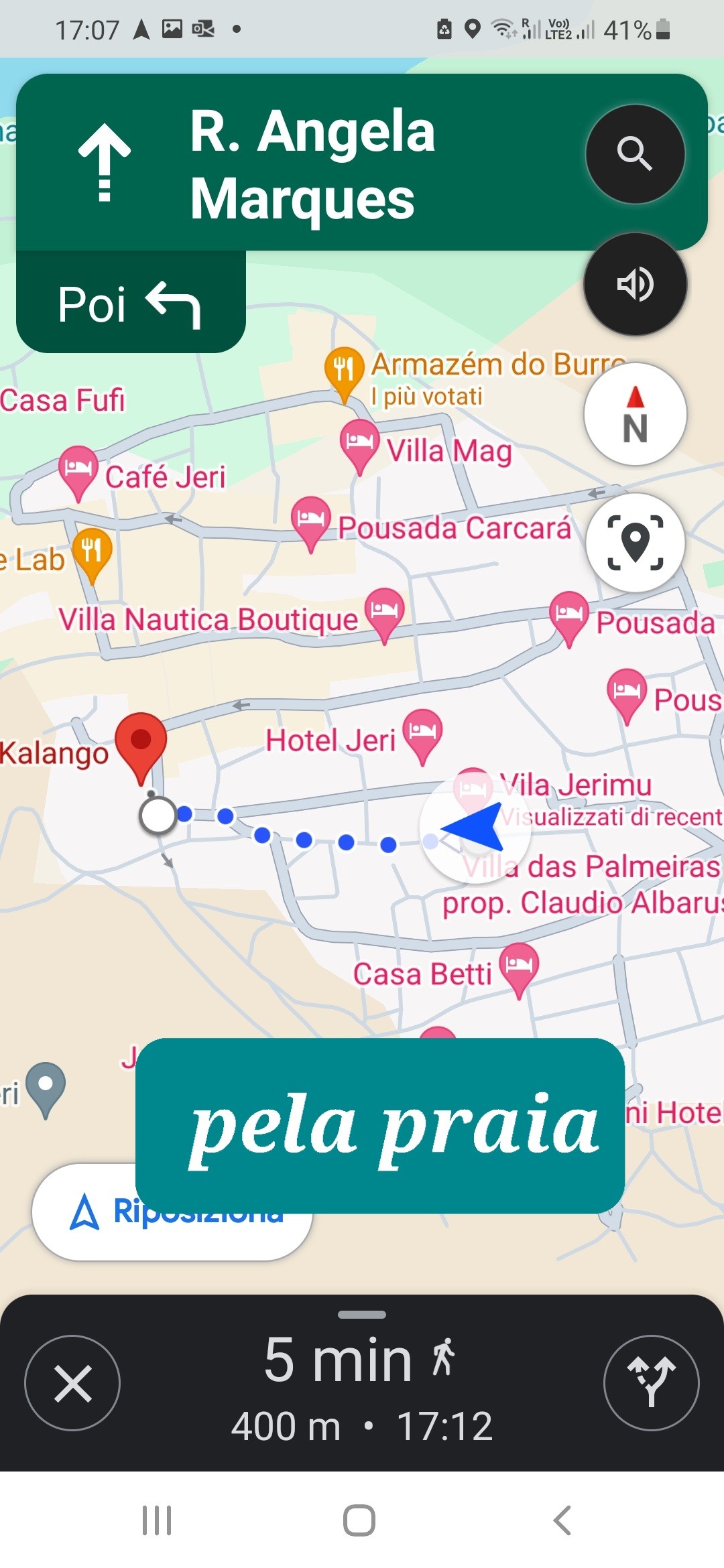This screenshot has height=1568, width=724.
Task: Tap the red destination marker
Action: click(141, 744)
